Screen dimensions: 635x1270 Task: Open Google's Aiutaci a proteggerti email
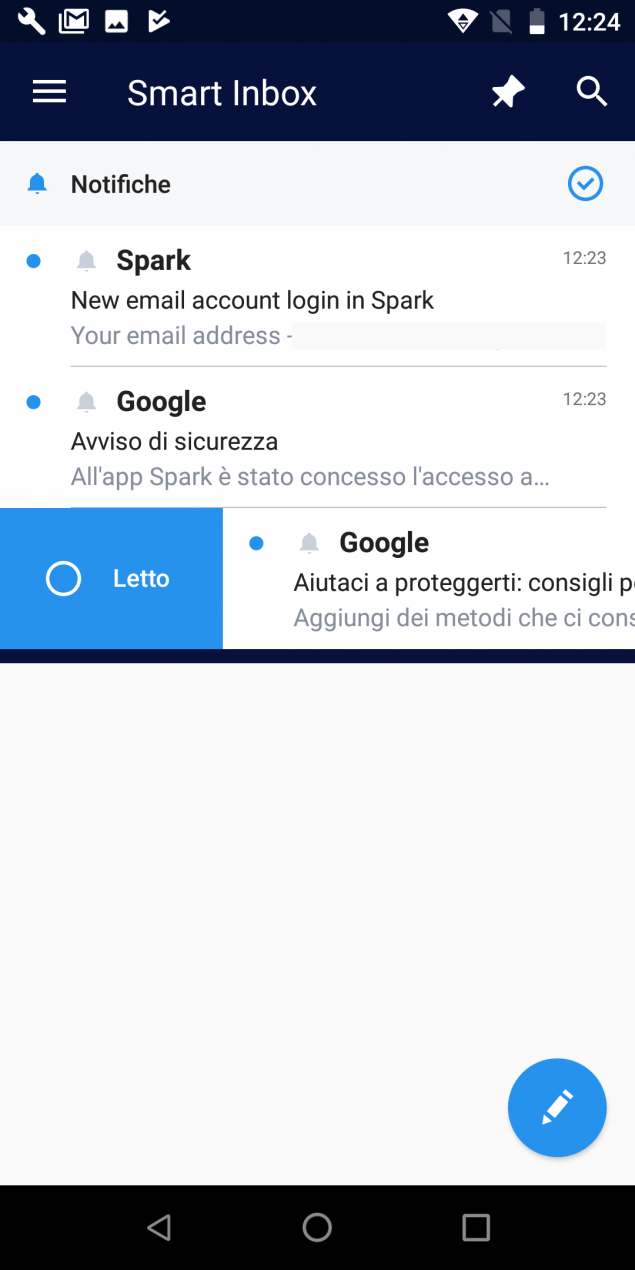pyautogui.click(x=429, y=578)
